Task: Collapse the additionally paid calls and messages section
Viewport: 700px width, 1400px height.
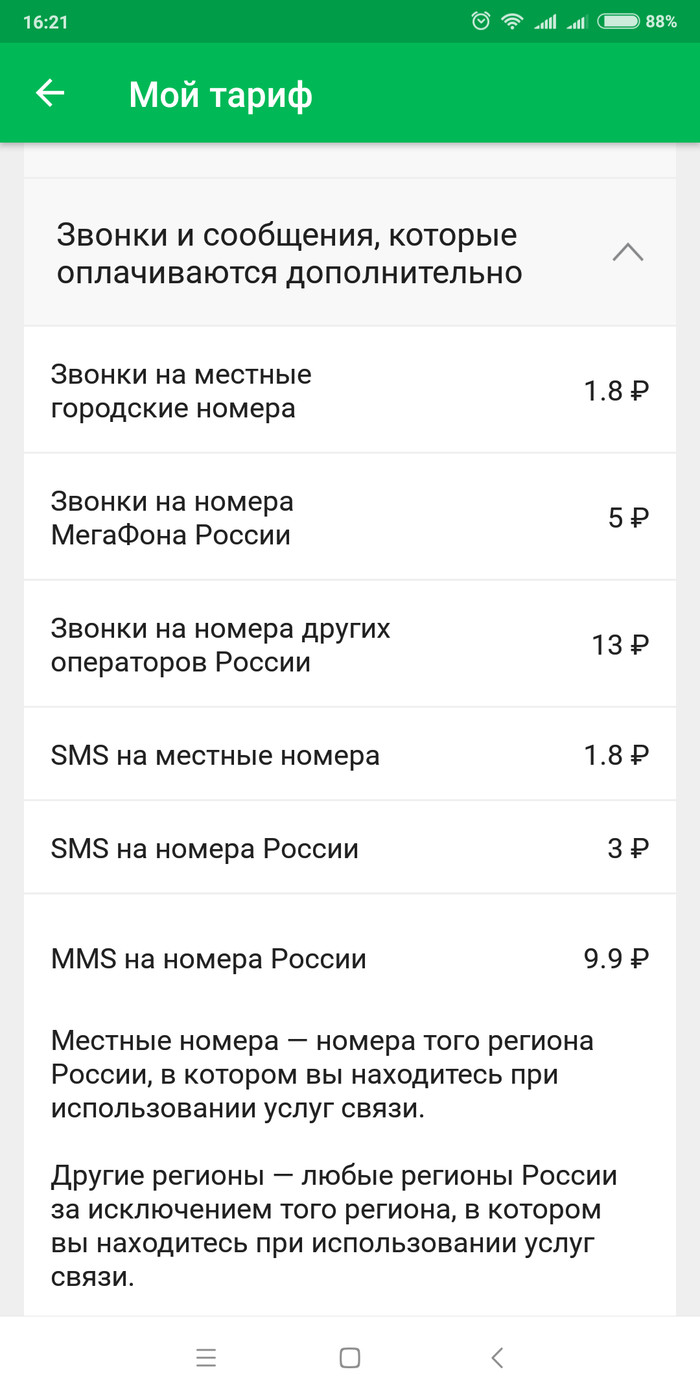Action: pyautogui.click(x=627, y=253)
